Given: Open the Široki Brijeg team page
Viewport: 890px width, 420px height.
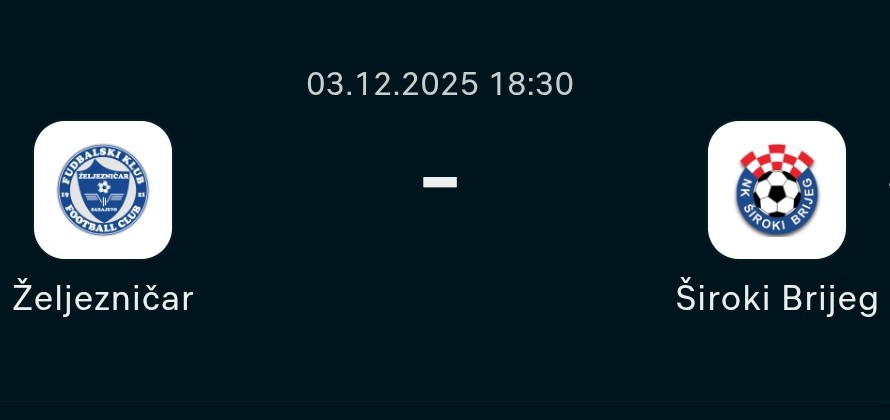Looking at the screenshot, I should coord(777,190).
